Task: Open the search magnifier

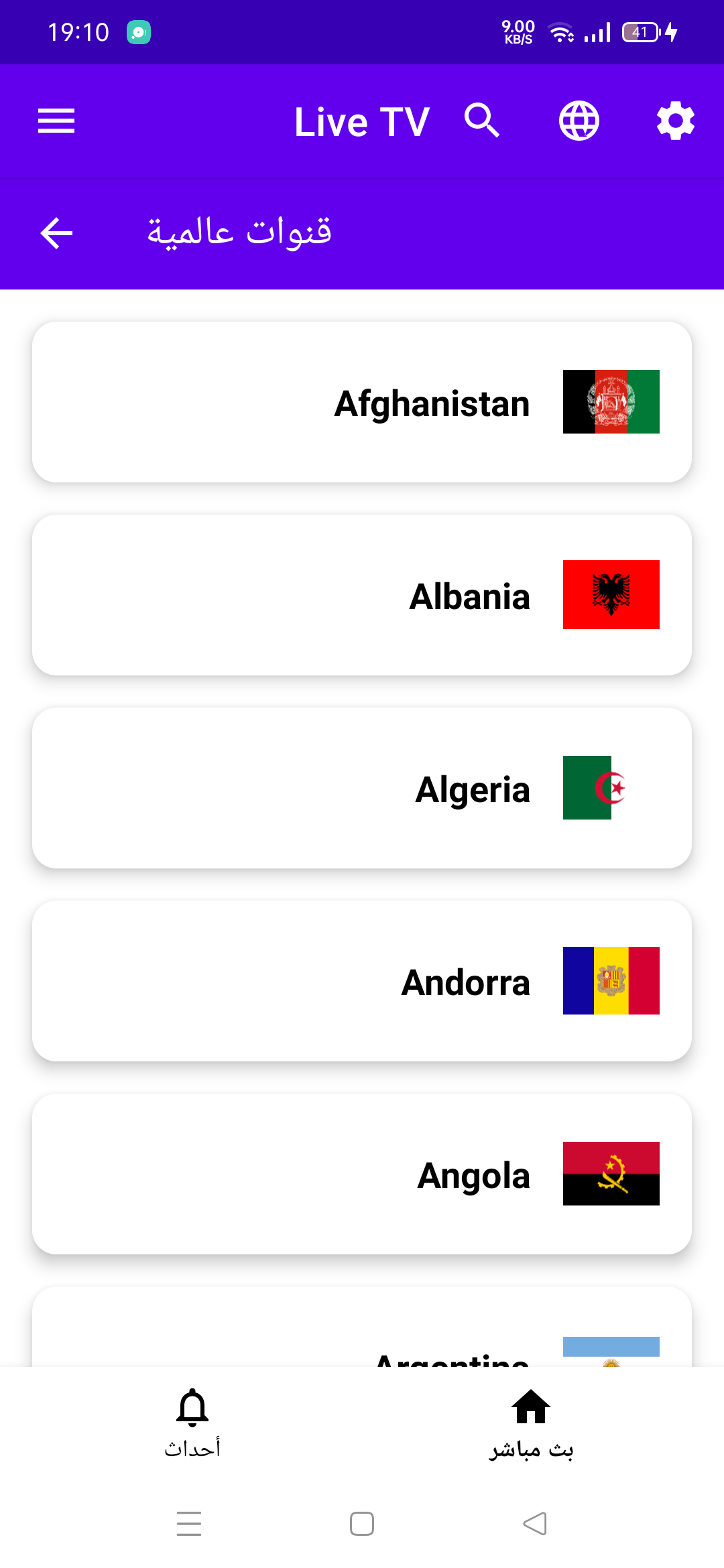Action: tap(482, 121)
